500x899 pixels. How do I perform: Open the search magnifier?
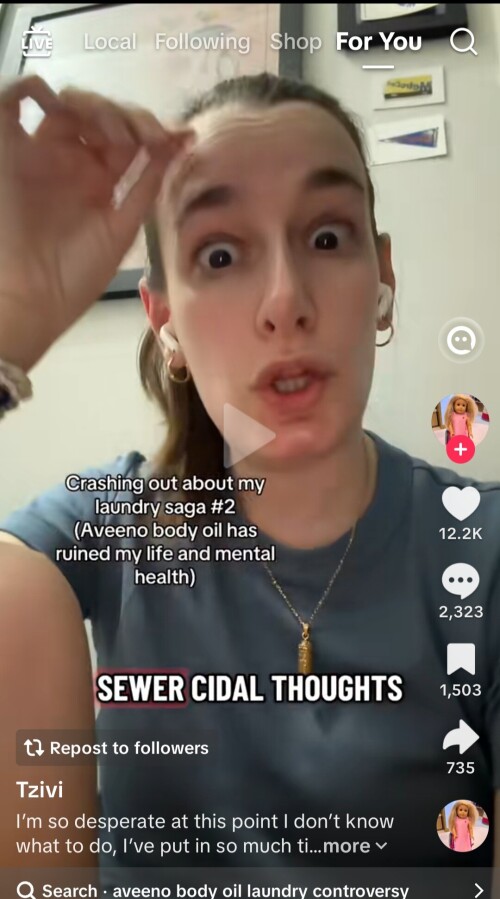[x=463, y=41]
